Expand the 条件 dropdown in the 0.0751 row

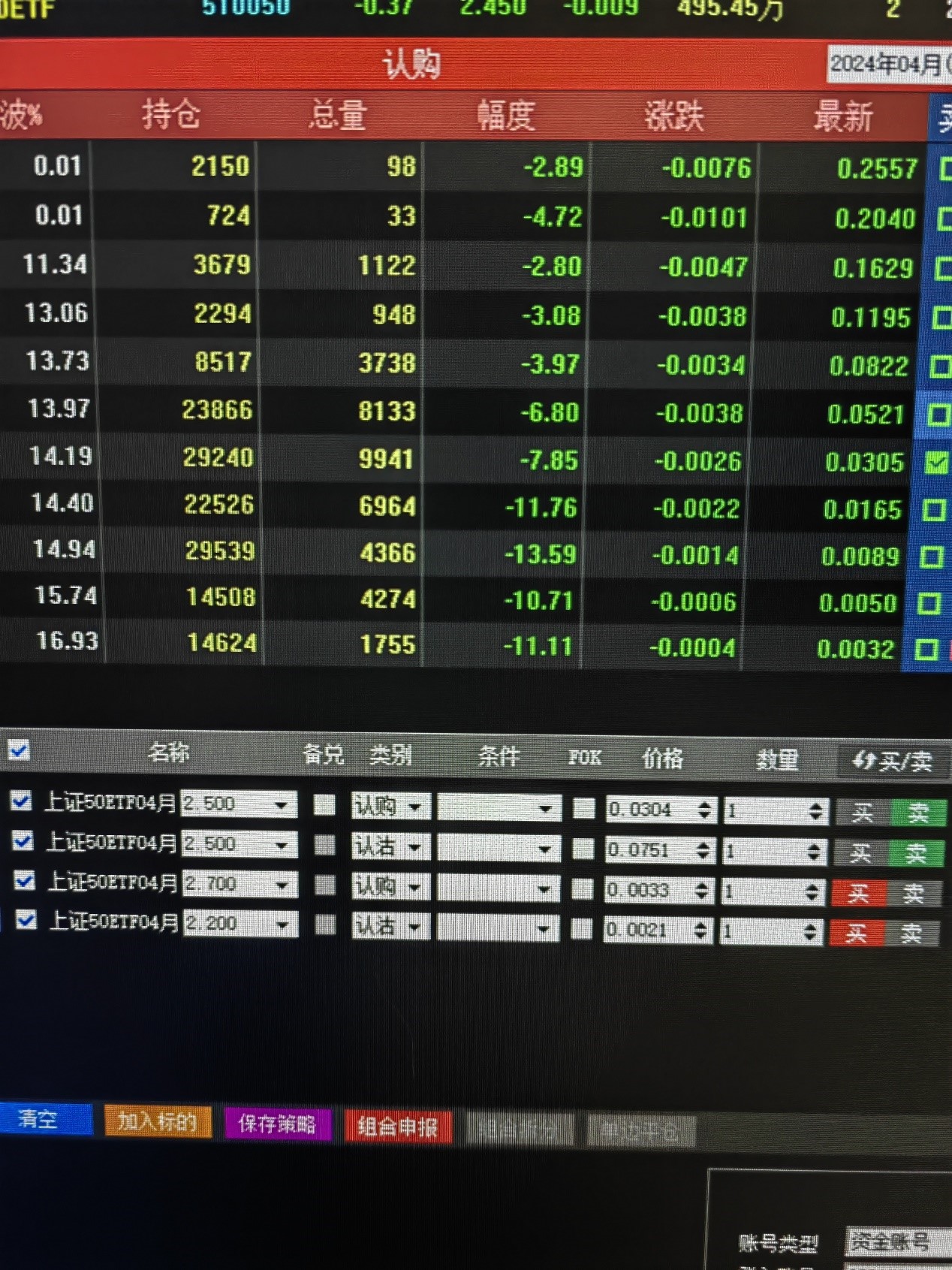point(544,849)
